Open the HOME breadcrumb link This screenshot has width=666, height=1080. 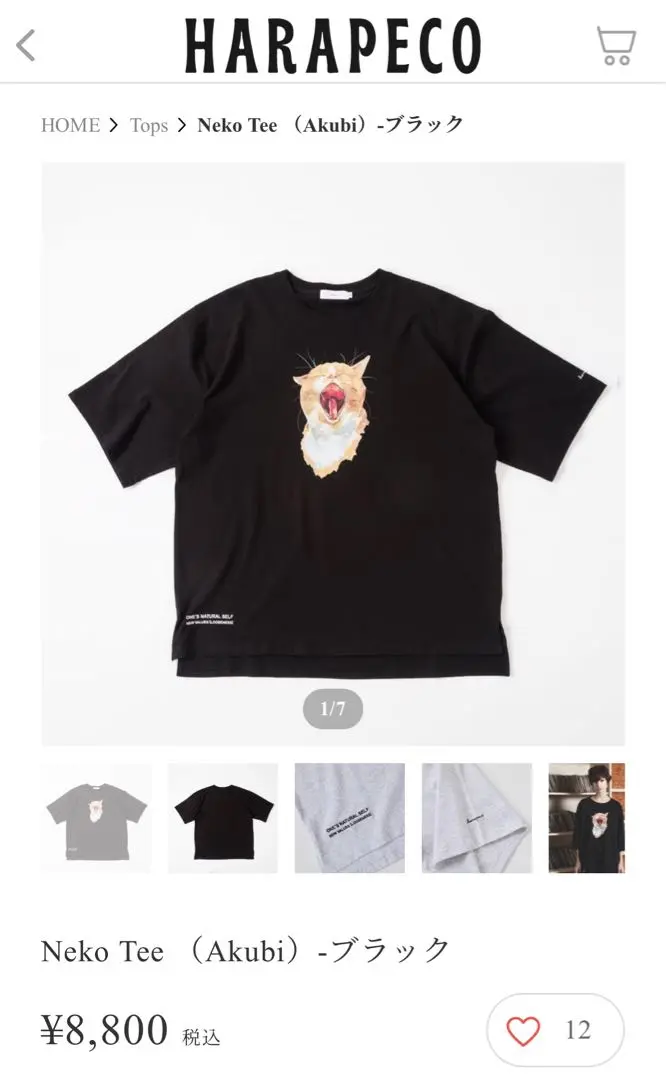[x=70, y=125]
